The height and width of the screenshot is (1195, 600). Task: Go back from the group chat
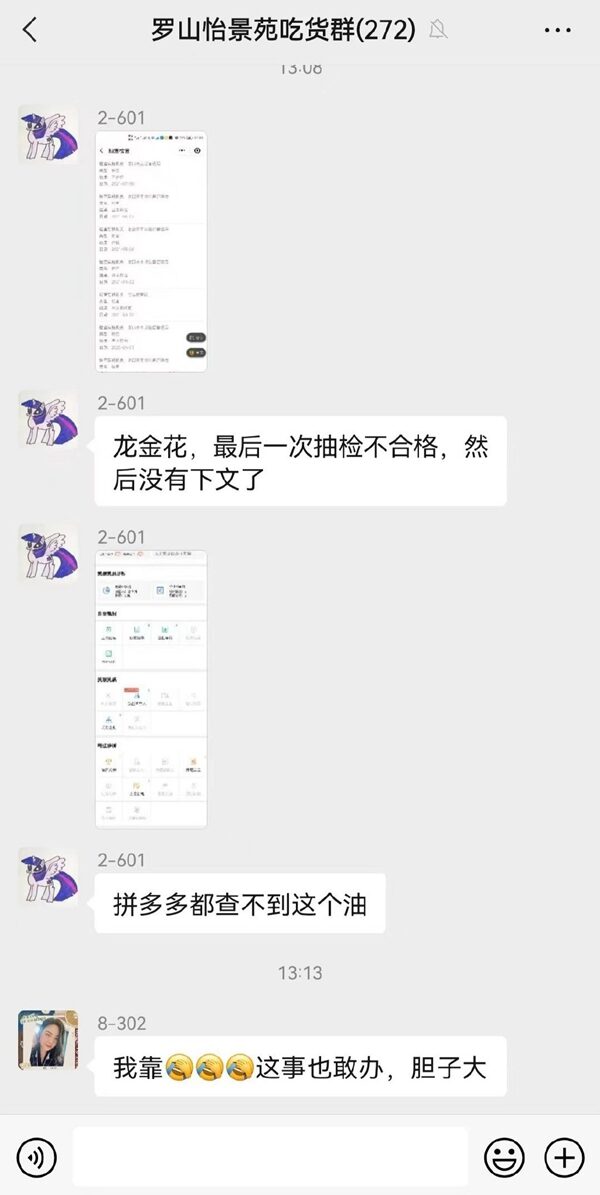pos(30,30)
